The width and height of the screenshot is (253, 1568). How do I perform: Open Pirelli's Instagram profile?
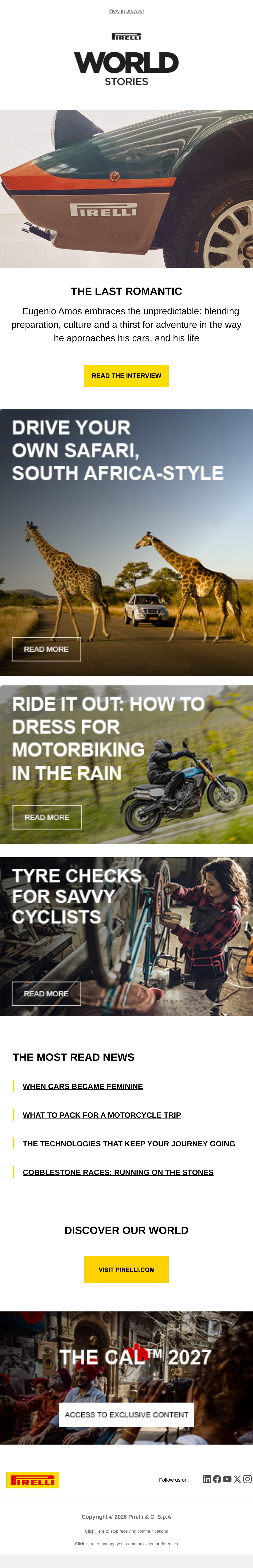click(248, 1479)
